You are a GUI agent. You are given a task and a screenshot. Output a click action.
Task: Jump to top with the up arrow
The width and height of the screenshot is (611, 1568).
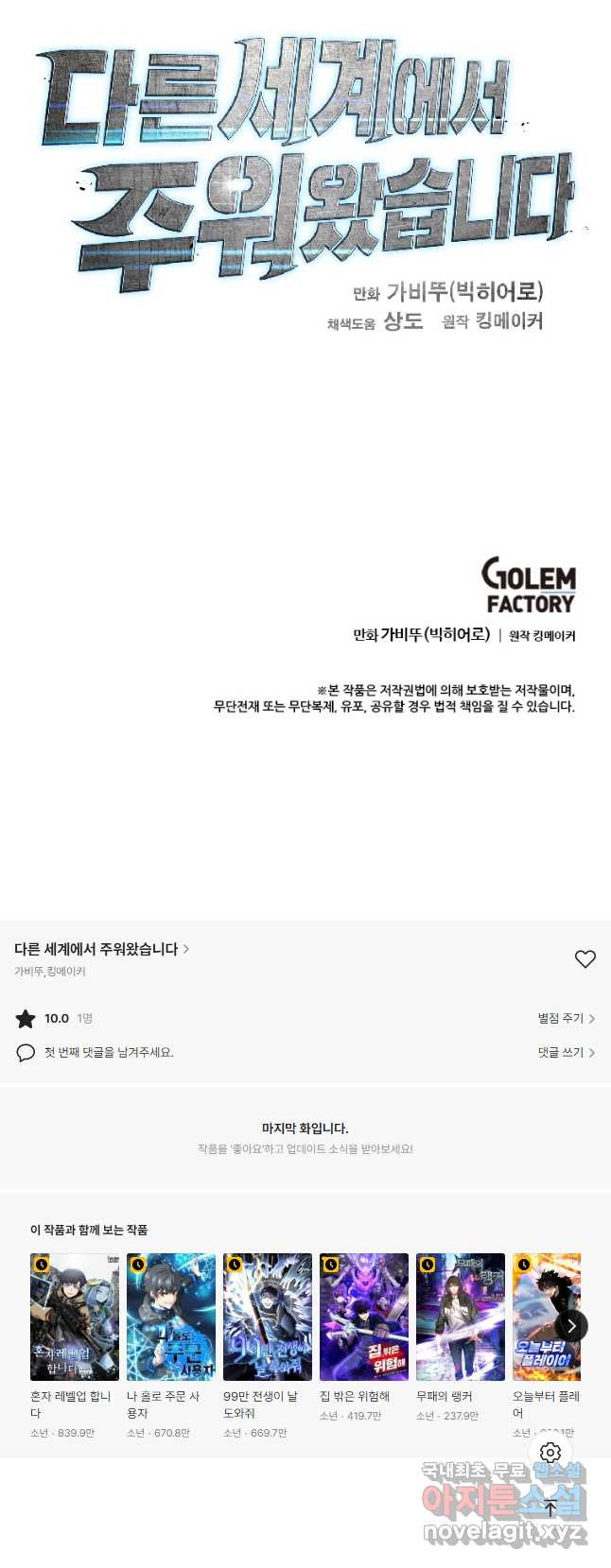(x=550, y=1508)
